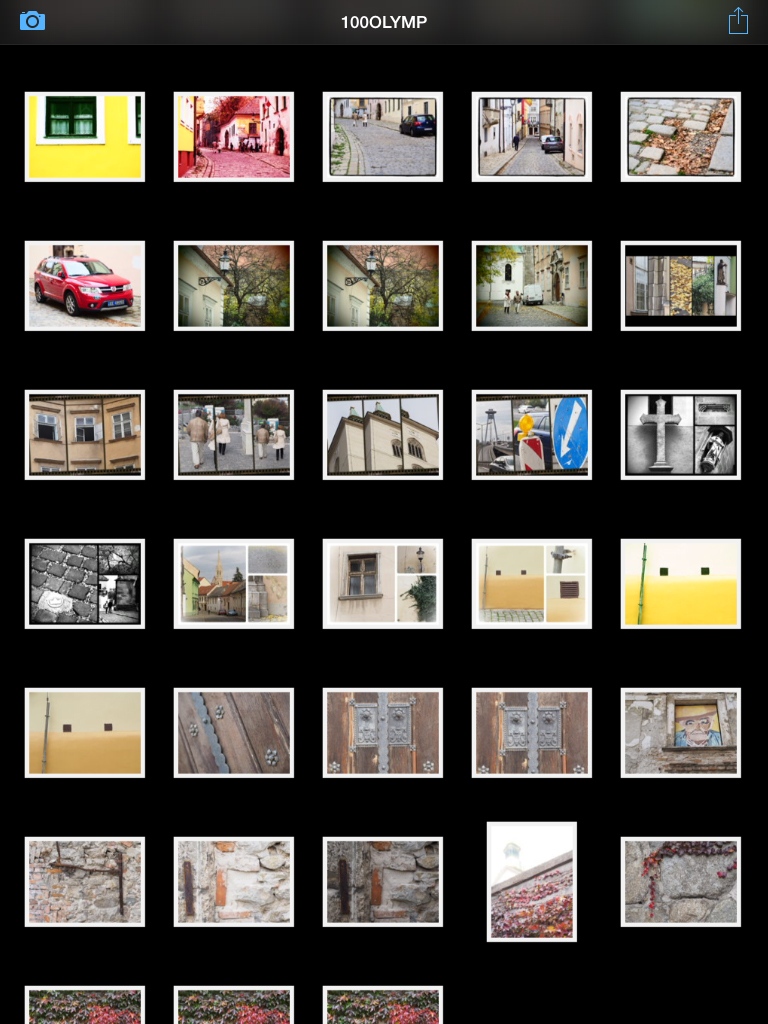Select the painted face window photo
768x1024 pixels.
[x=681, y=732]
